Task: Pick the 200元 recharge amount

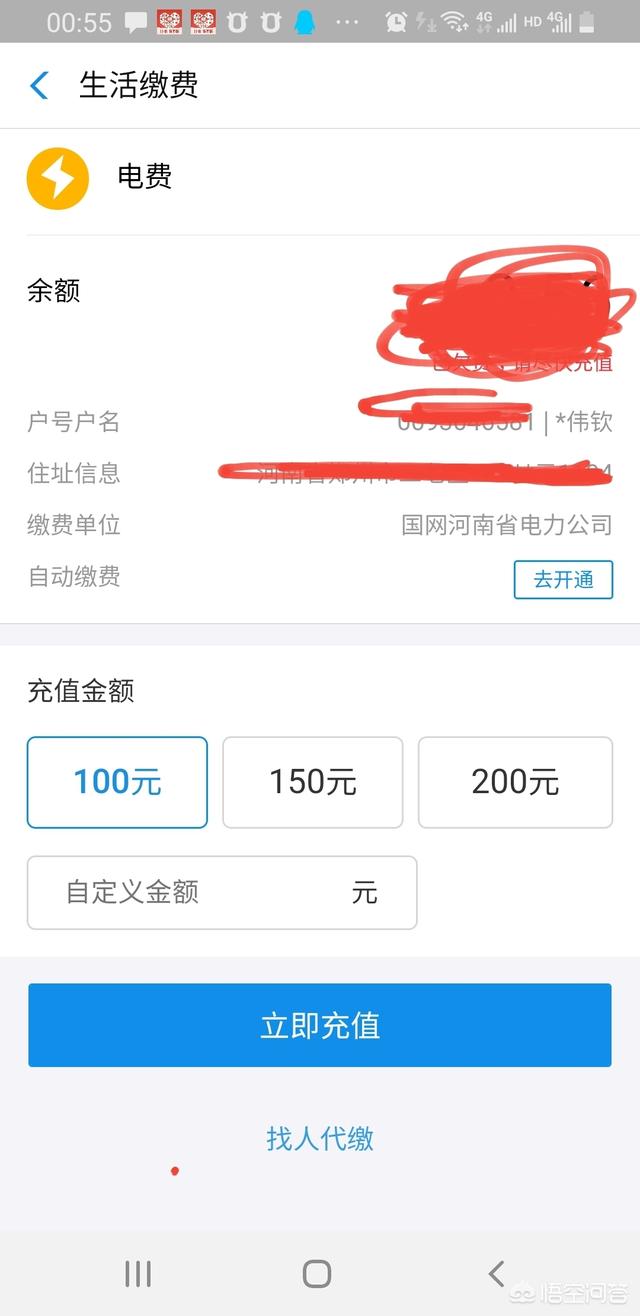Action: pos(515,782)
